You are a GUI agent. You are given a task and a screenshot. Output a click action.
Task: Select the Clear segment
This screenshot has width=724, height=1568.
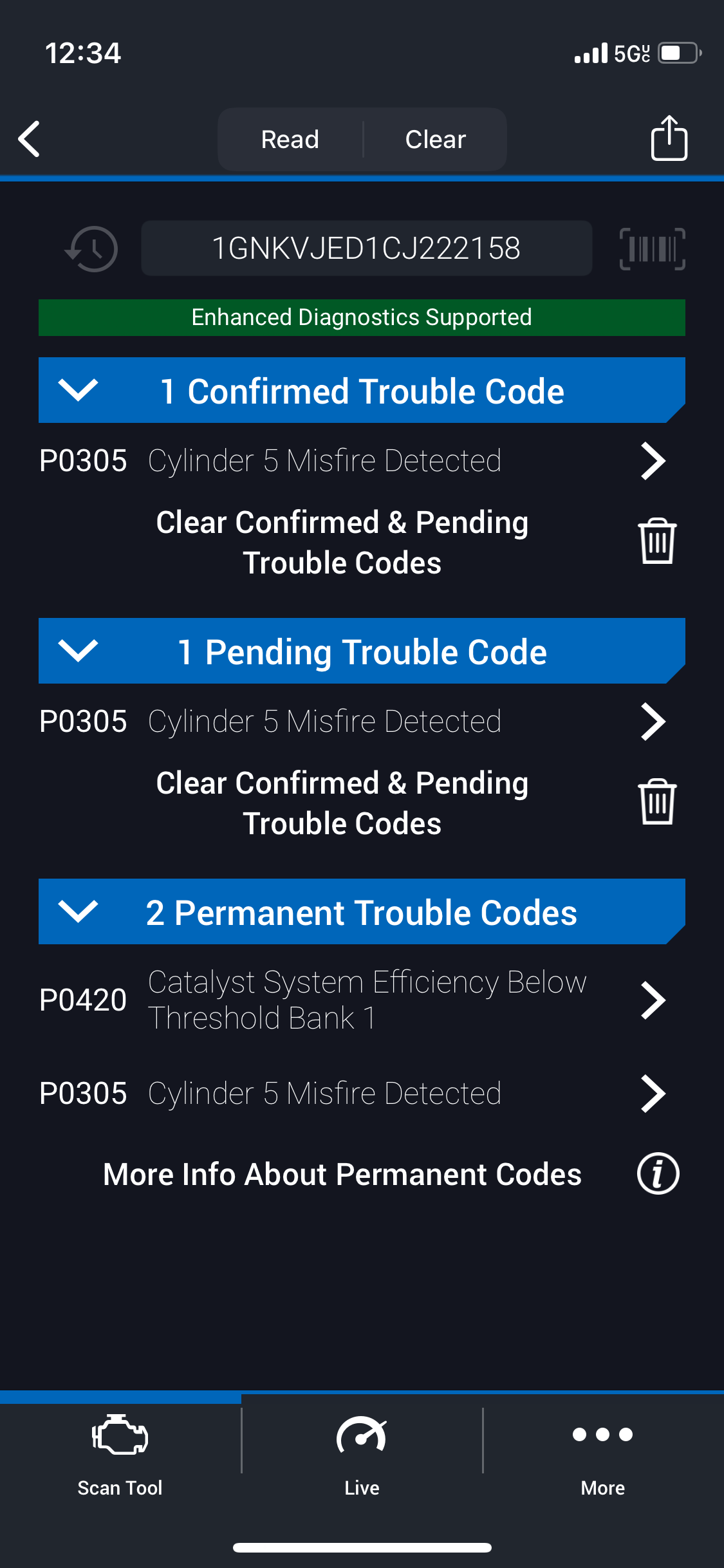[x=436, y=139]
